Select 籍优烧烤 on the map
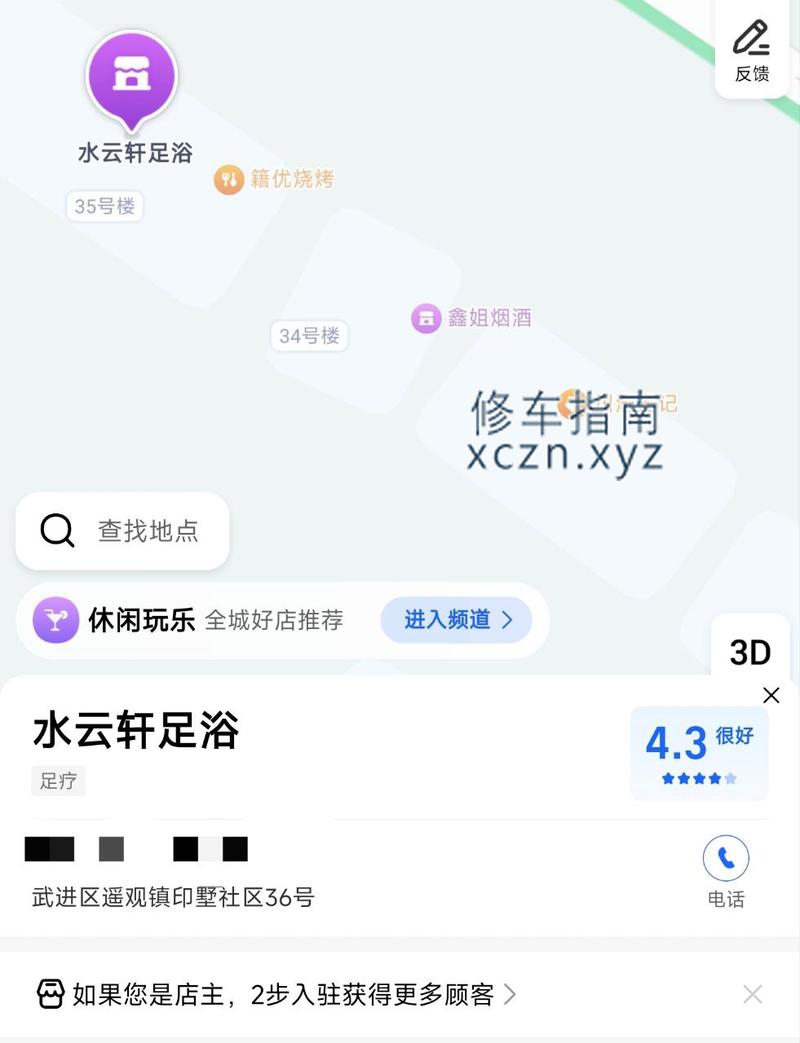This screenshot has height=1043, width=800. click(x=275, y=180)
